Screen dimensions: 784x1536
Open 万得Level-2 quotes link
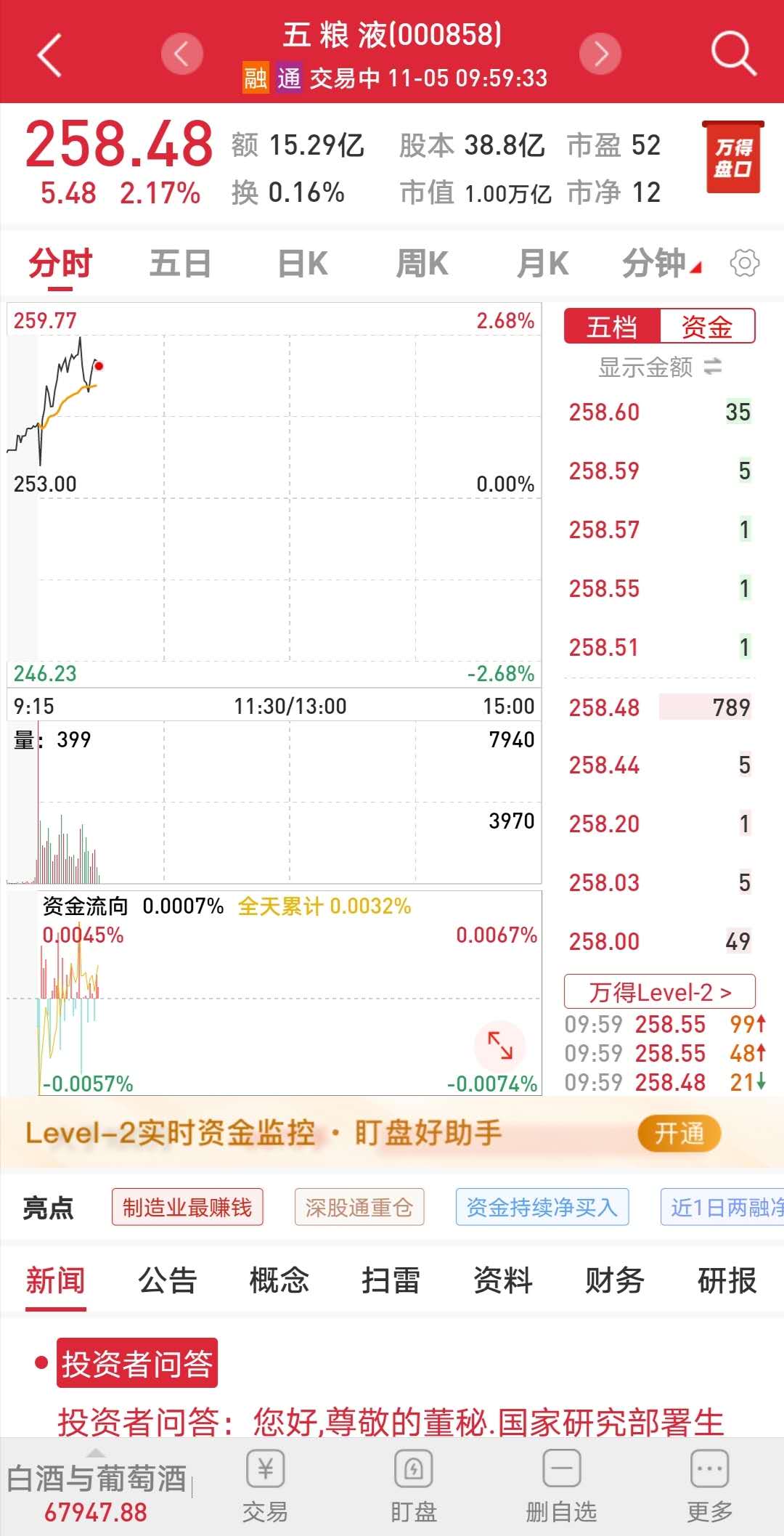click(659, 991)
